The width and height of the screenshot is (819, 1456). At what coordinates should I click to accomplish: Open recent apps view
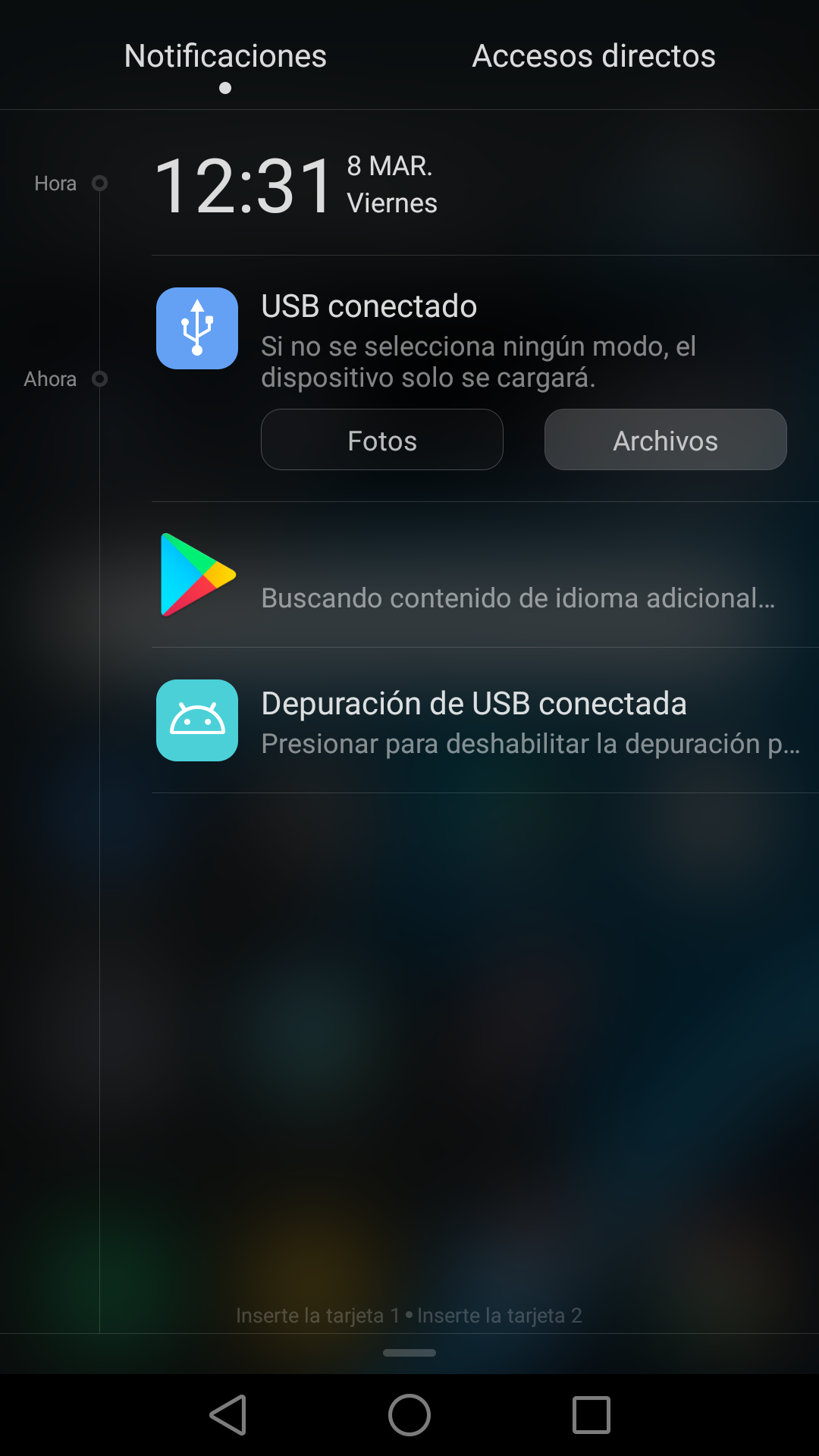pyautogui.click(x=591, y=1415)
